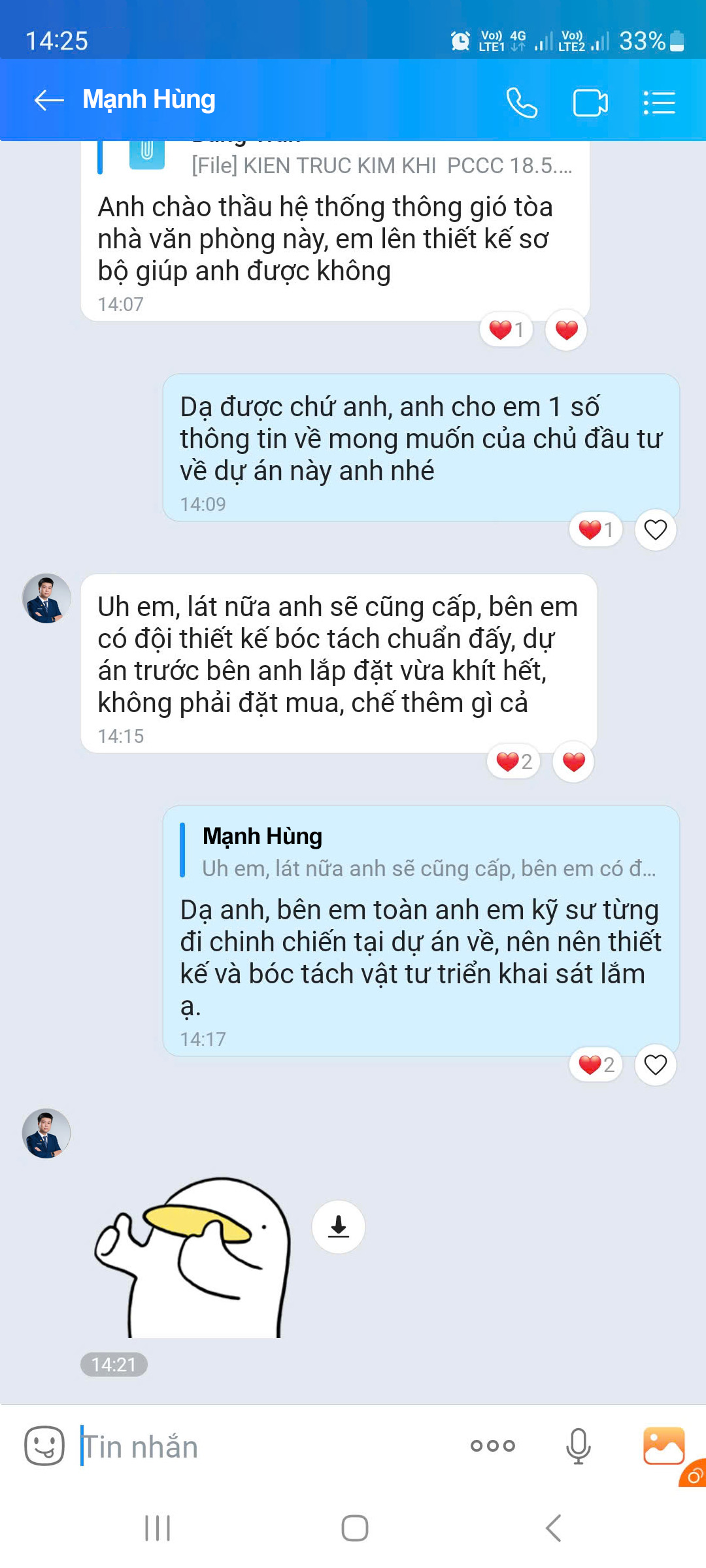Open the emoji and sticker picker
This screenshot has height=1568, width=706.
44,1445
